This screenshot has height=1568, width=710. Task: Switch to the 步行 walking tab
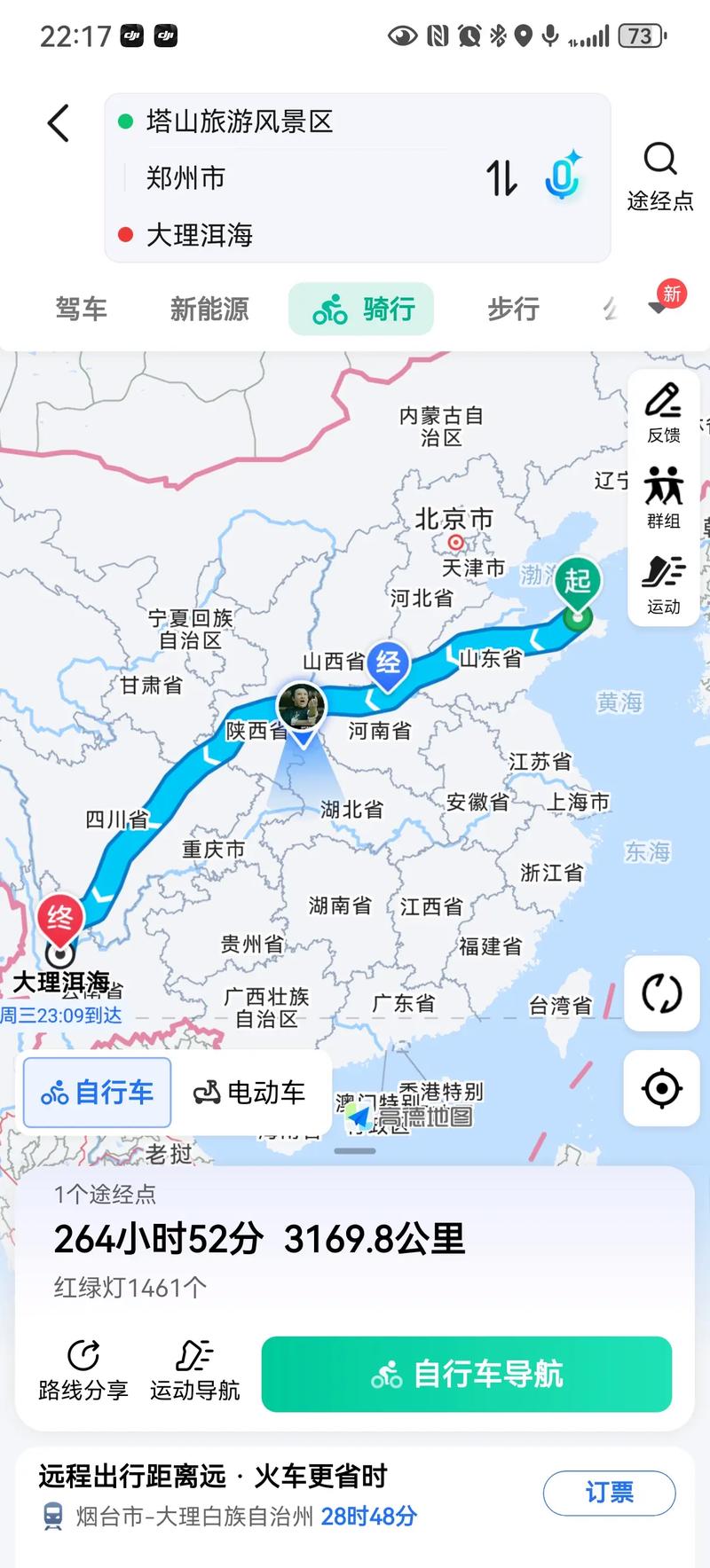click(512, 309)
